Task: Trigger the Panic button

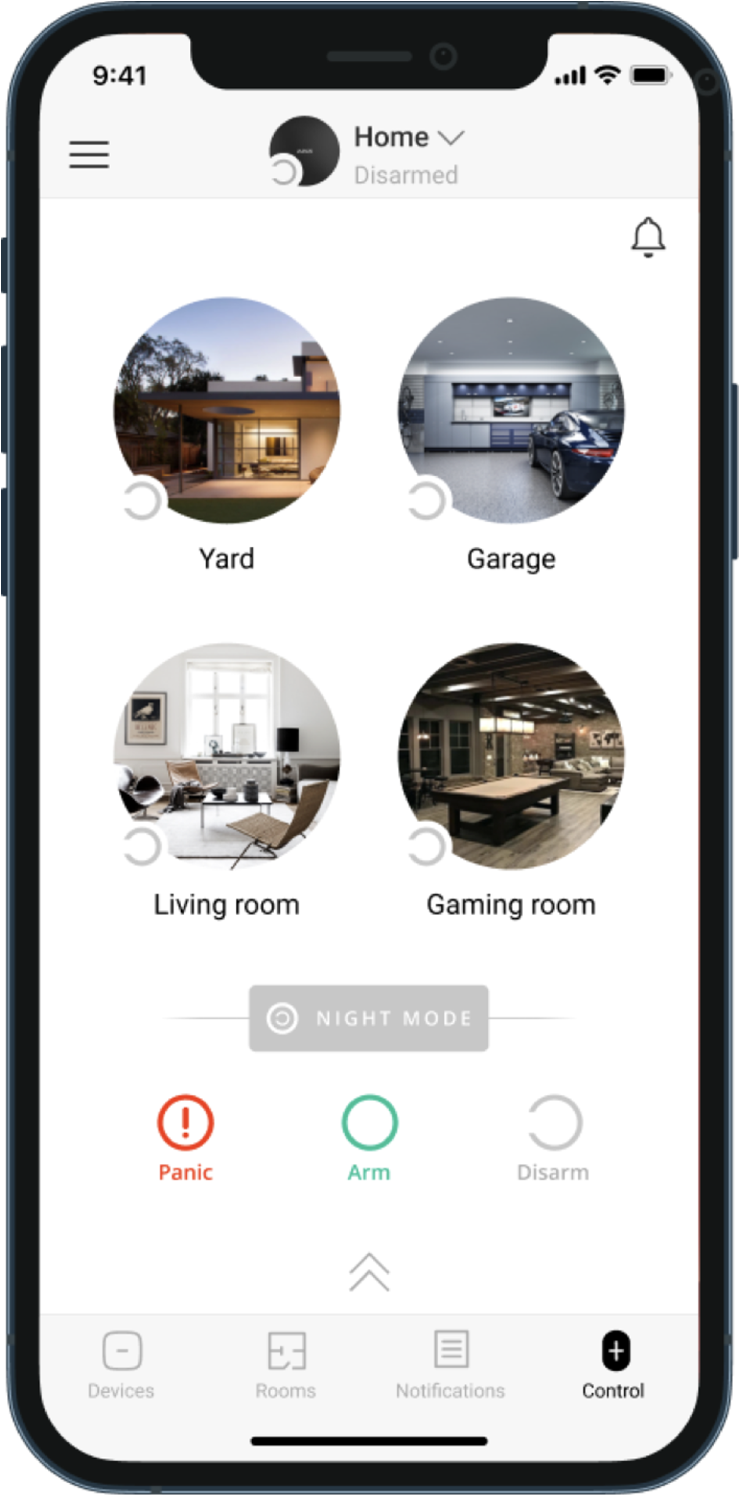Action: tap(185, 1124)
